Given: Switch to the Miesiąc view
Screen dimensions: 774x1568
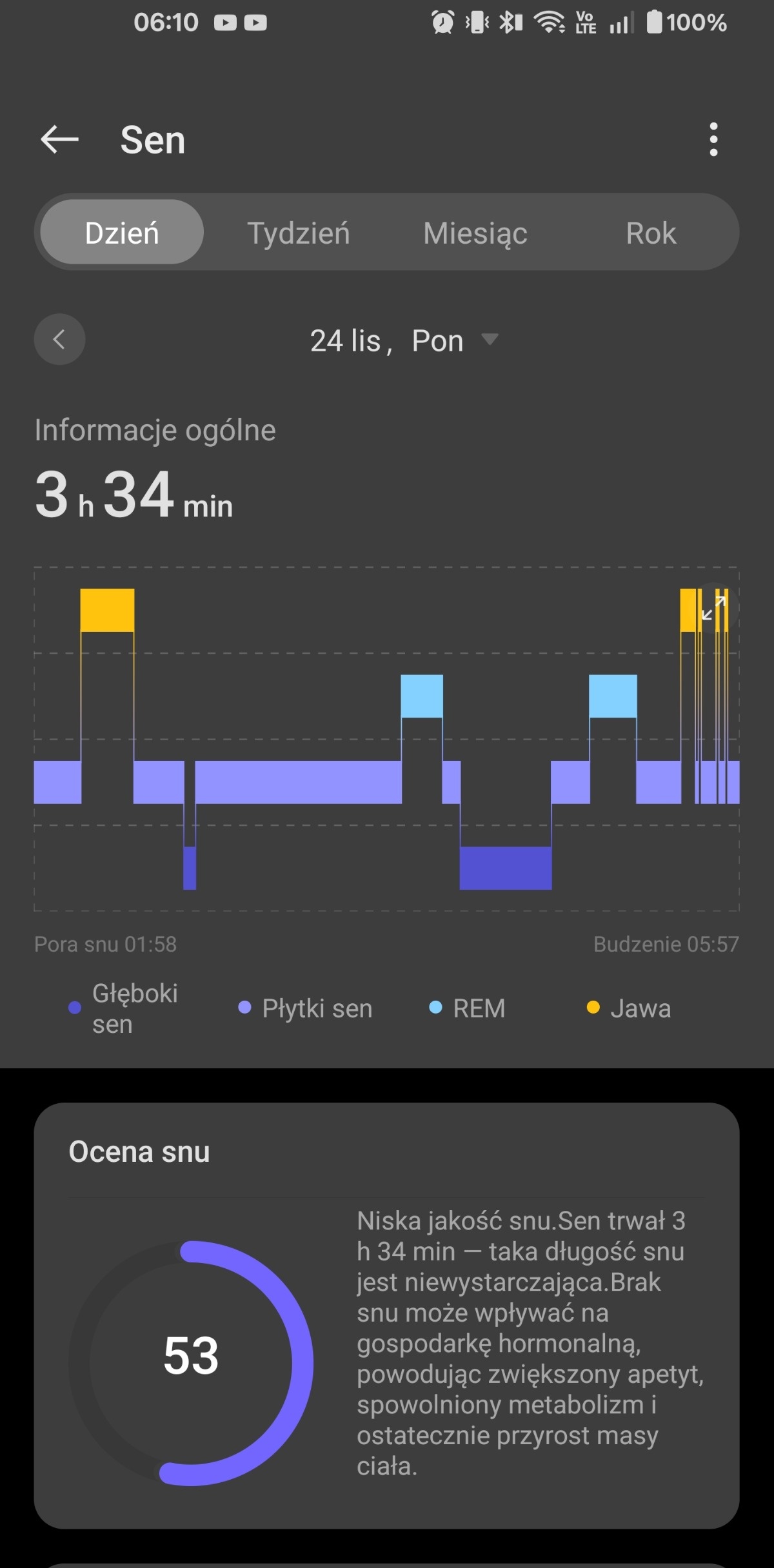Looking at the screenshot, I should coord(475,233).
